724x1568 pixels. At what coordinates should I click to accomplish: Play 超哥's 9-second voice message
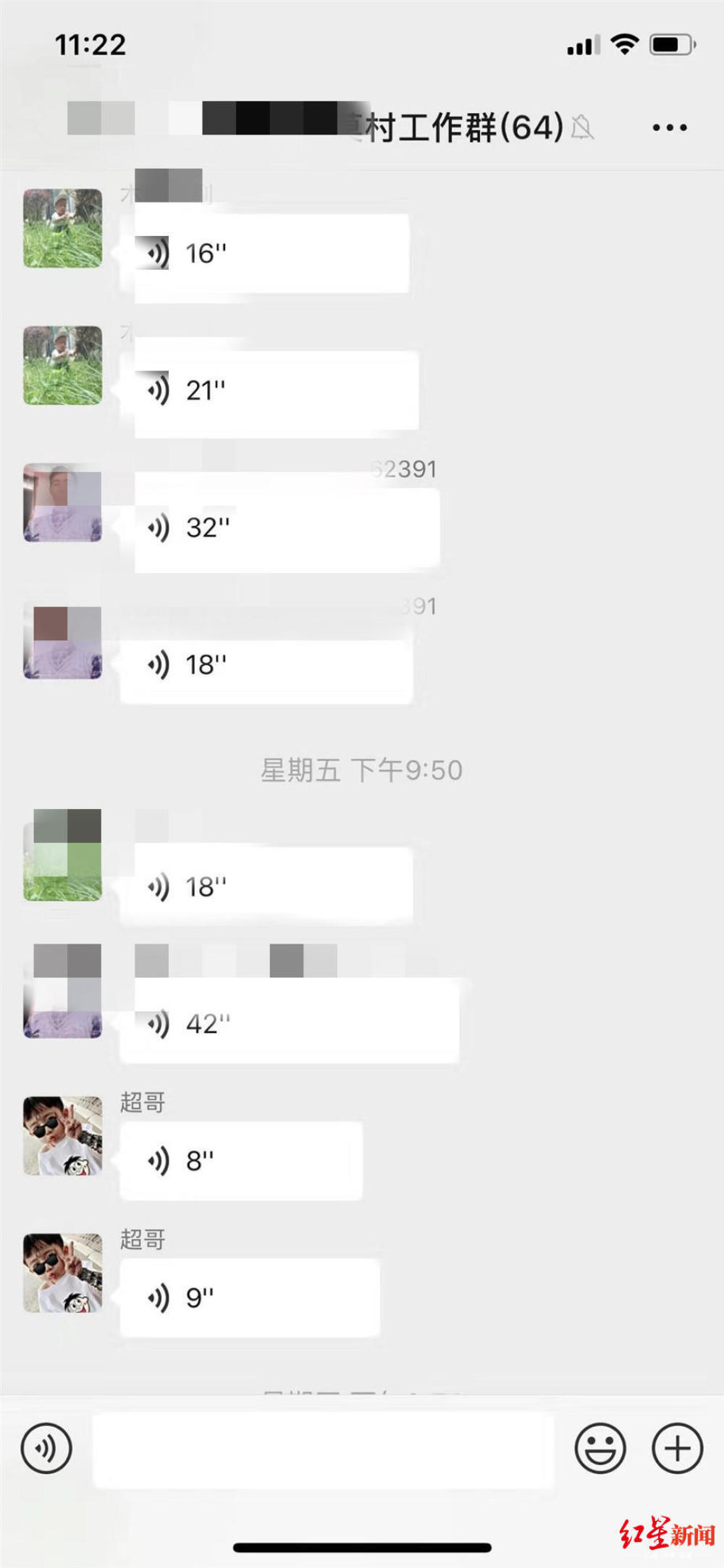click(x=250, y=1298)
